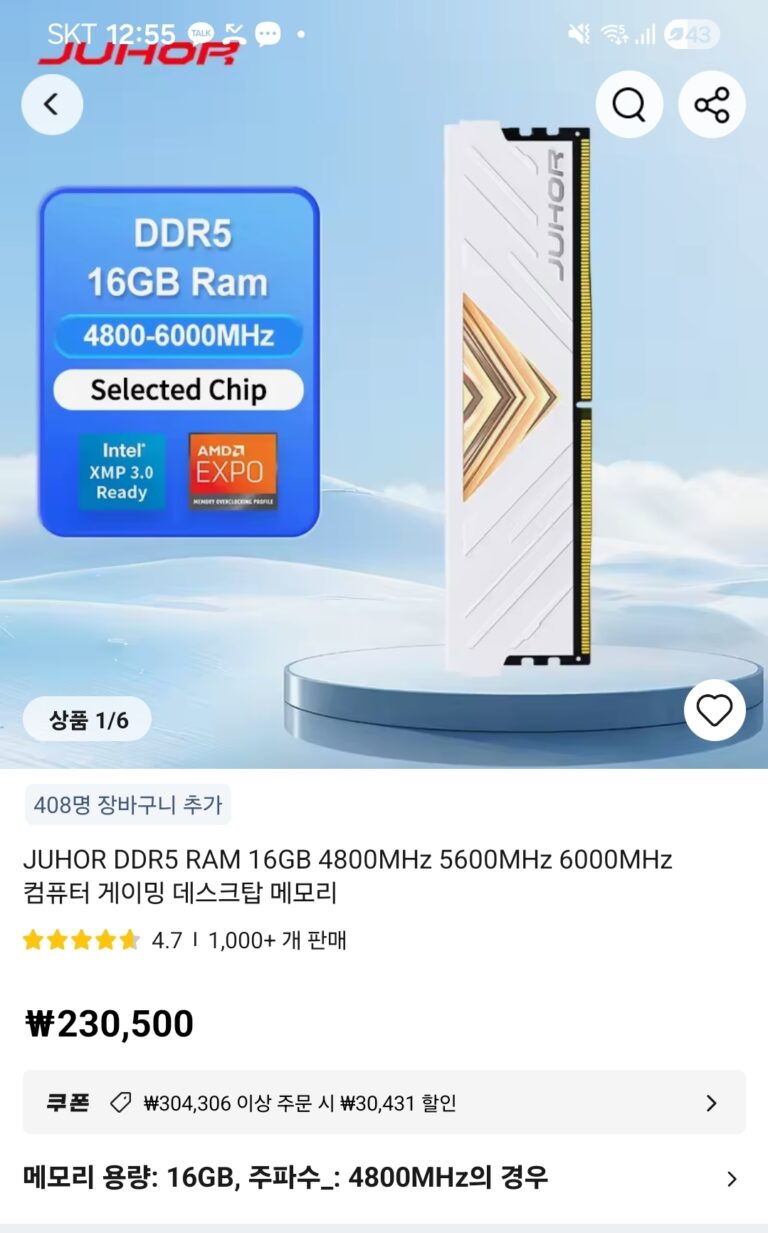Screen dimensions: 768x1233
Task: Add the product to wishlist heart
Action: tap(714, 710)
